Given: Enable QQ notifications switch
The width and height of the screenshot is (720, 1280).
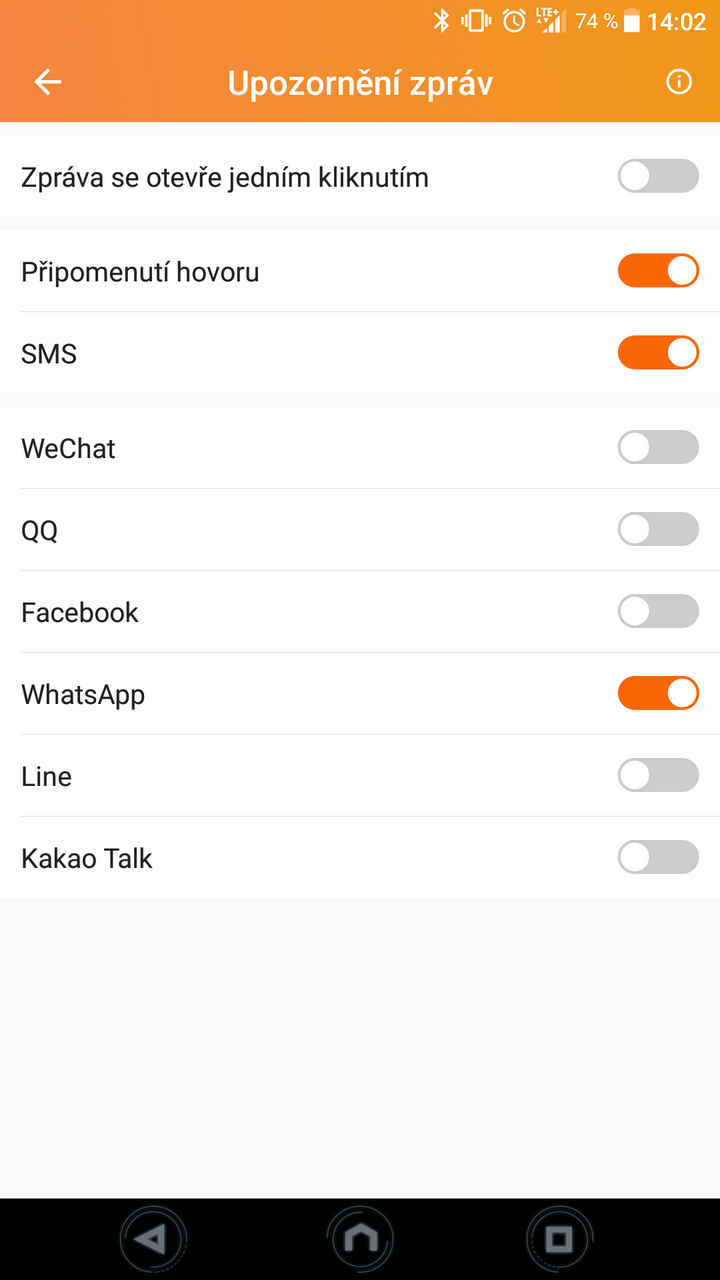Looking at the screenshot, I should (658, 529).
